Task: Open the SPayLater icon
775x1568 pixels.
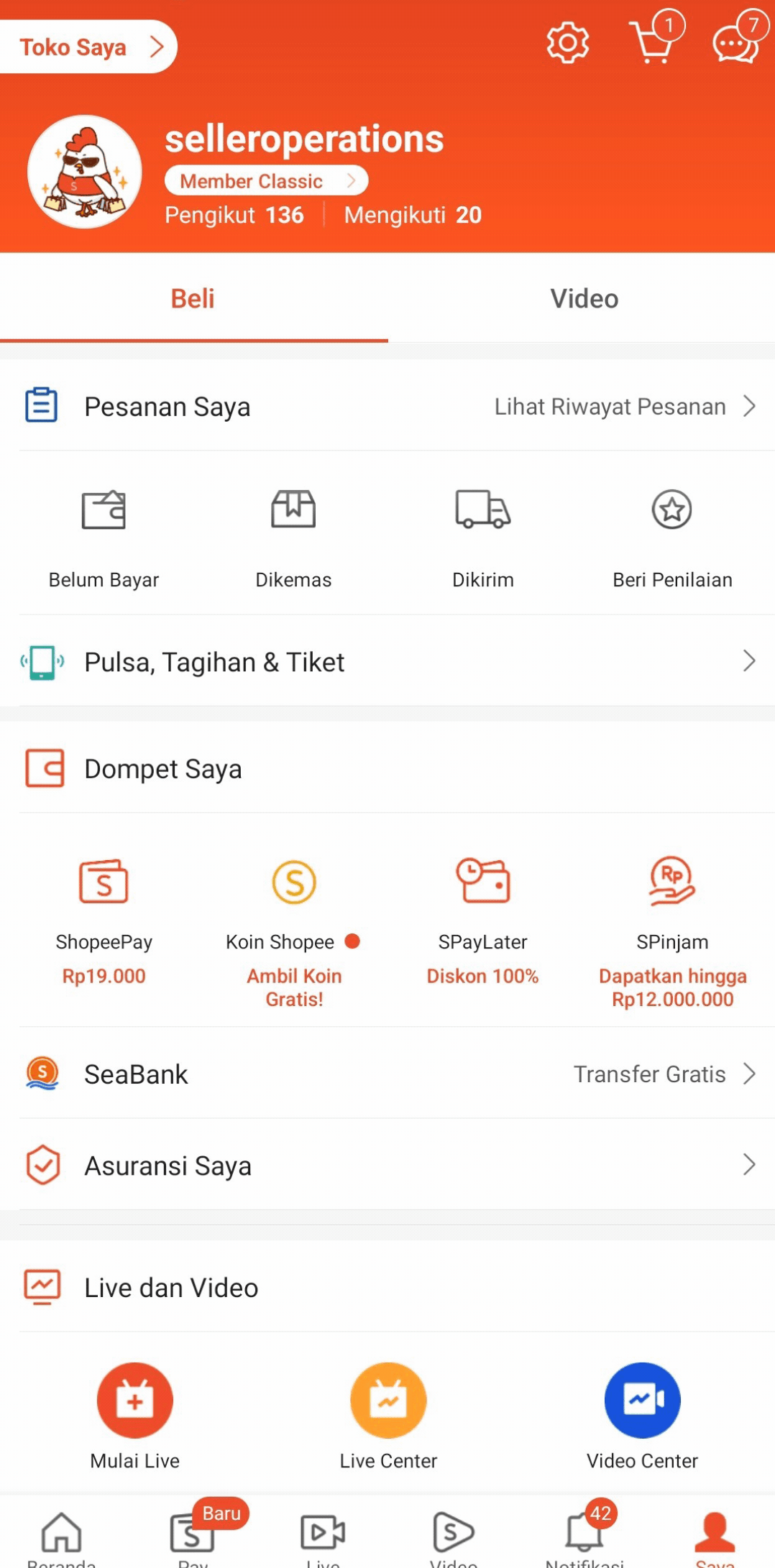Action: (483, 884)
